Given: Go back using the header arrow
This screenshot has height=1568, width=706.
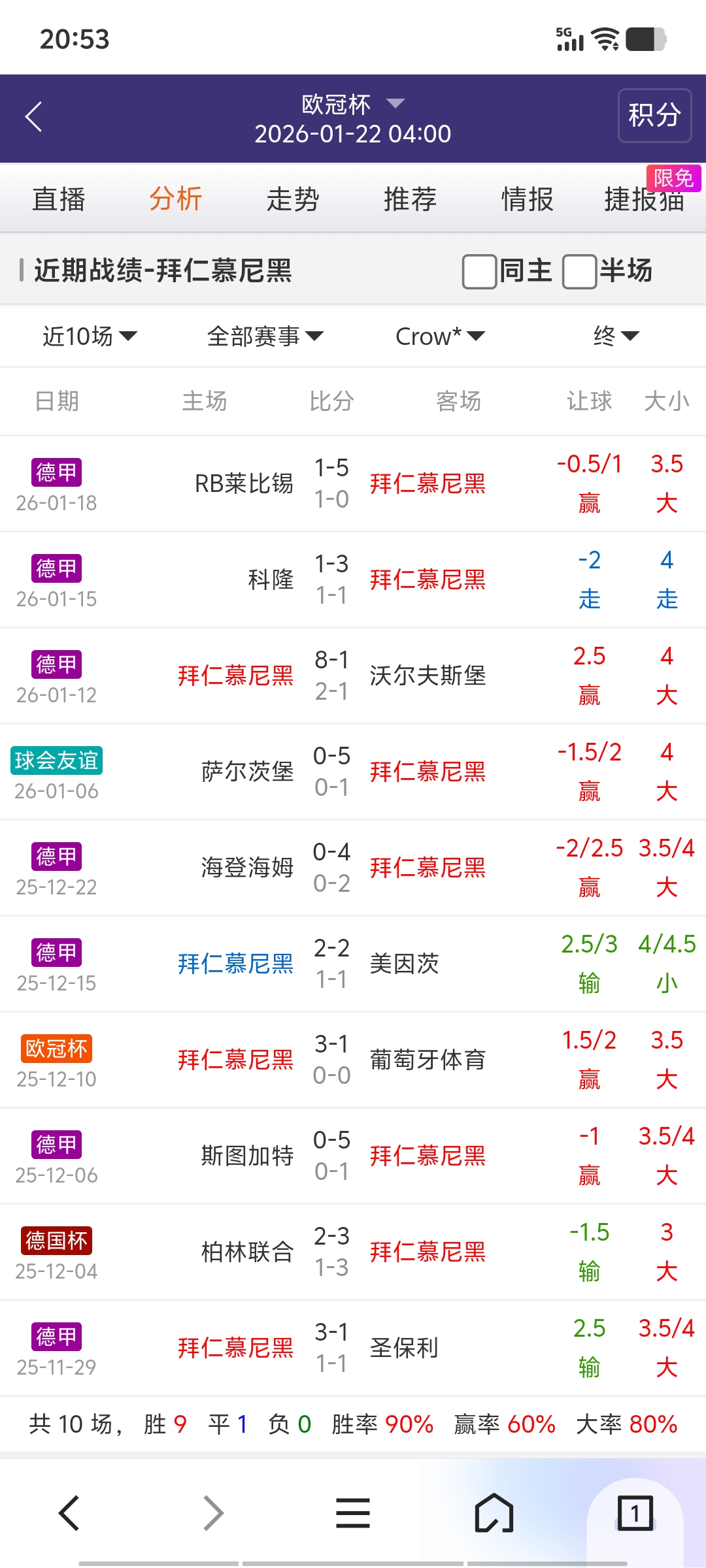Looking at the screenshot, I should coord(34,117).
